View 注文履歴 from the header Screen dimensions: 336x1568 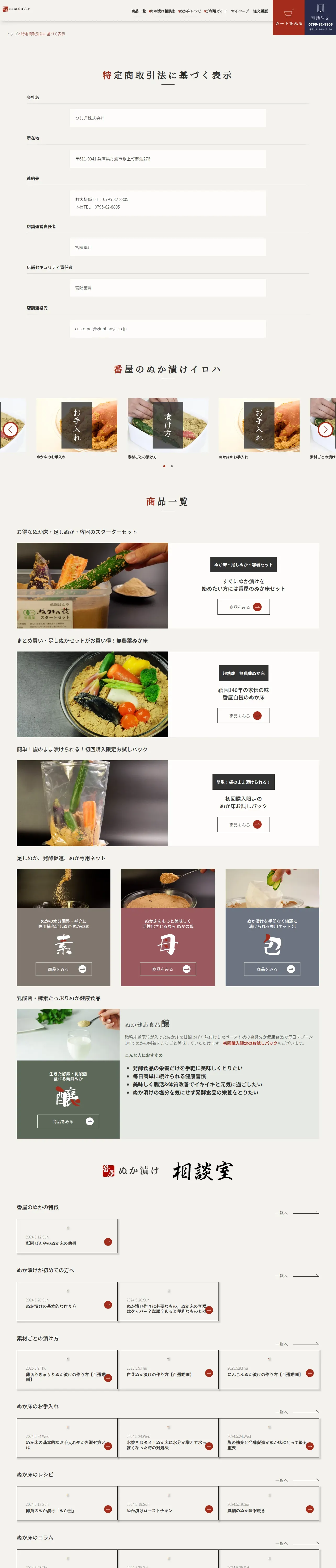pyautogui.click(x=260, y=11)
